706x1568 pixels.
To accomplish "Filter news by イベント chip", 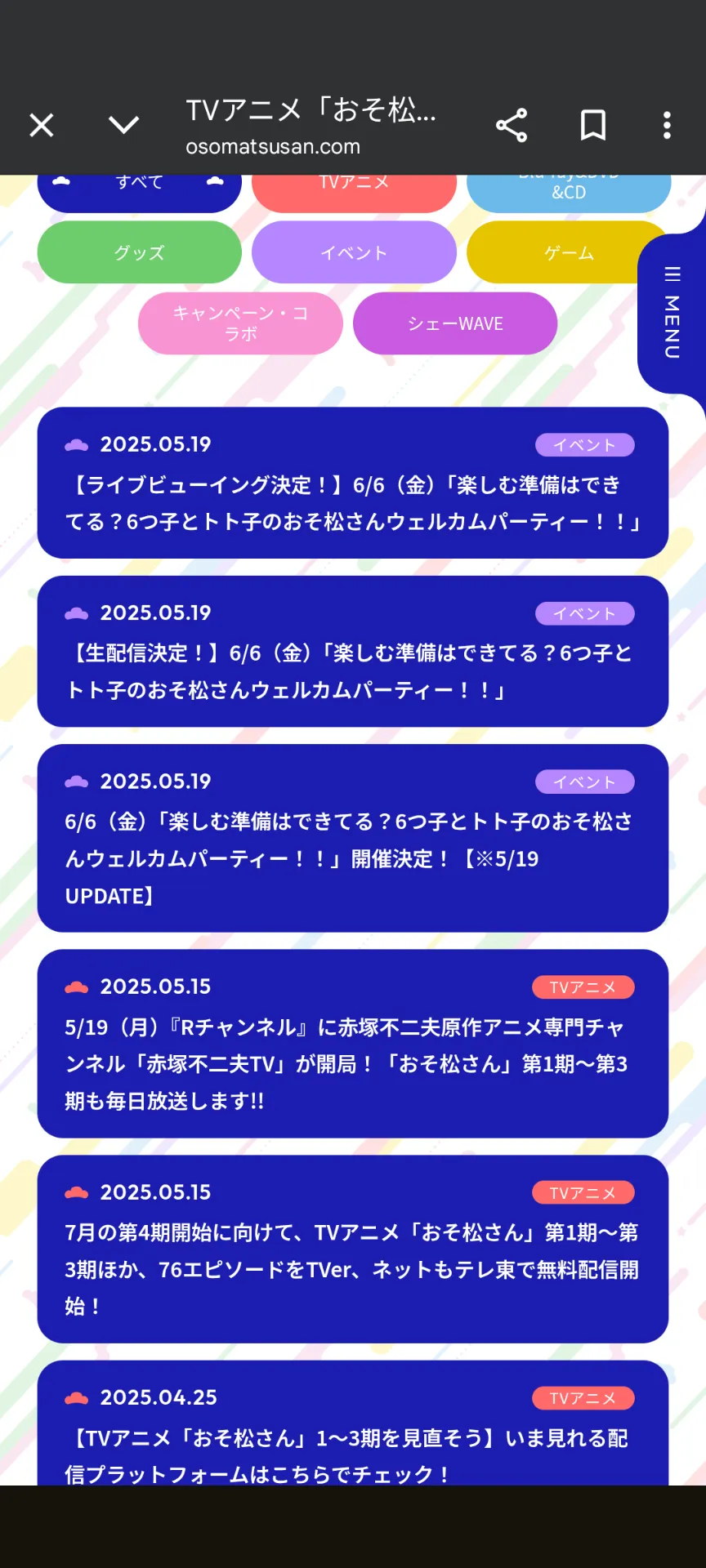I will click(354, 252).
